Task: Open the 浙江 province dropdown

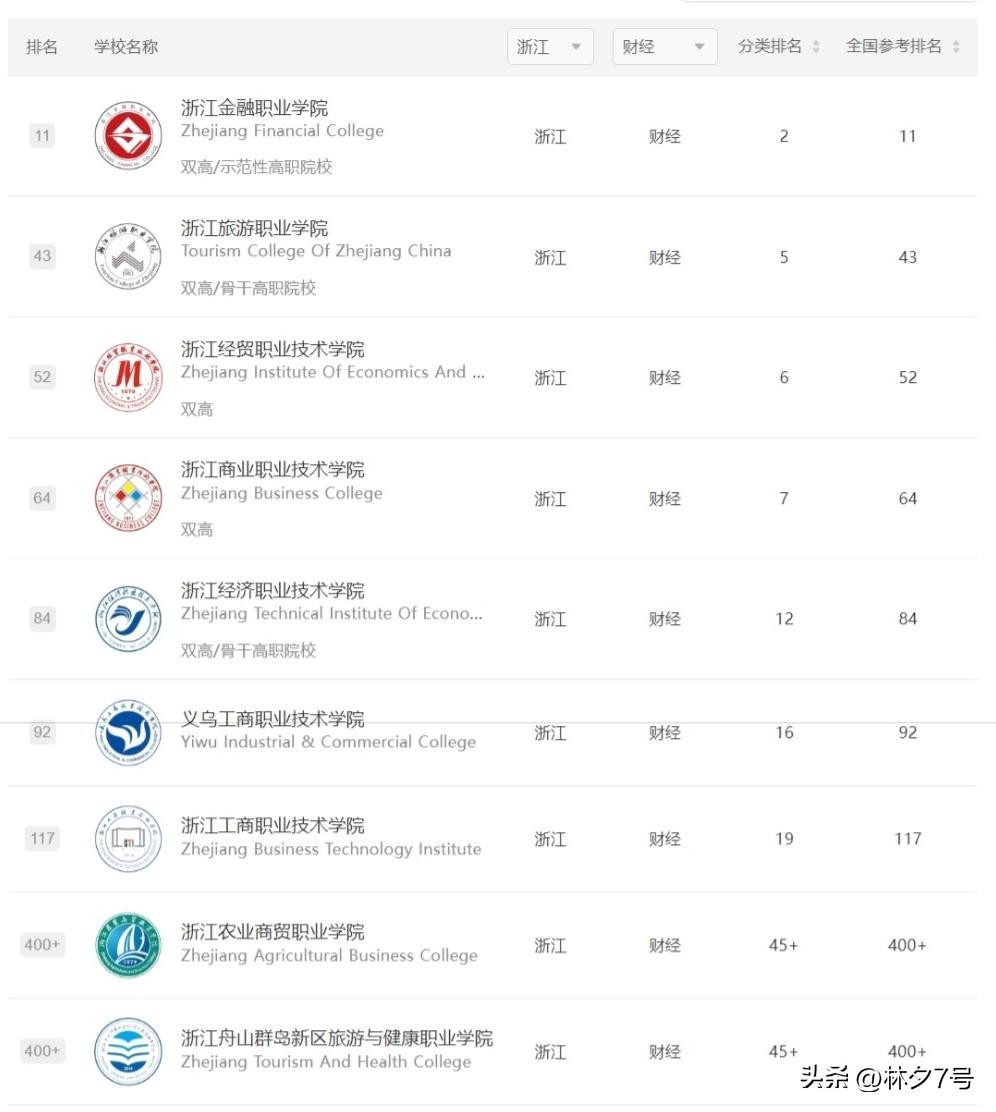Action: (549, 47)
